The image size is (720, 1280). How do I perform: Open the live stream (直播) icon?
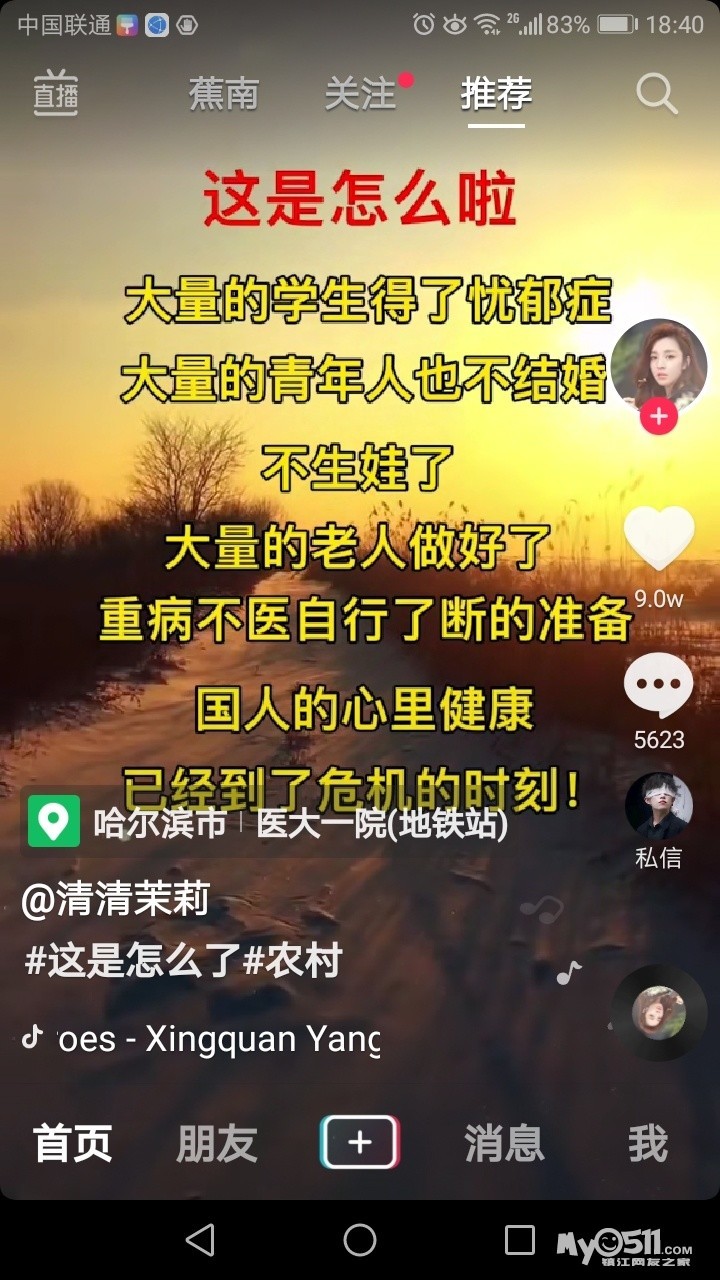click(x=56, y=93)
